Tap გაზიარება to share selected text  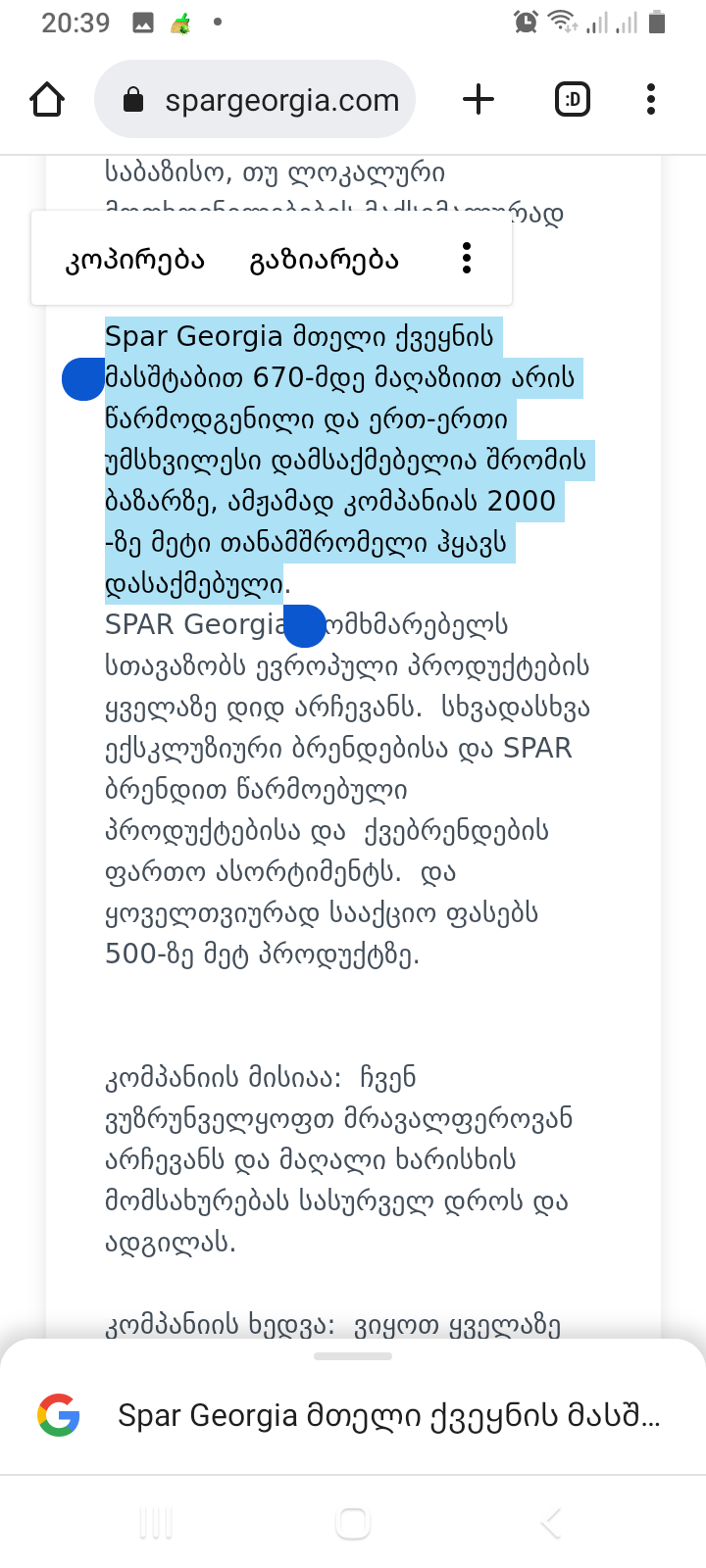[x=325, y=260]
